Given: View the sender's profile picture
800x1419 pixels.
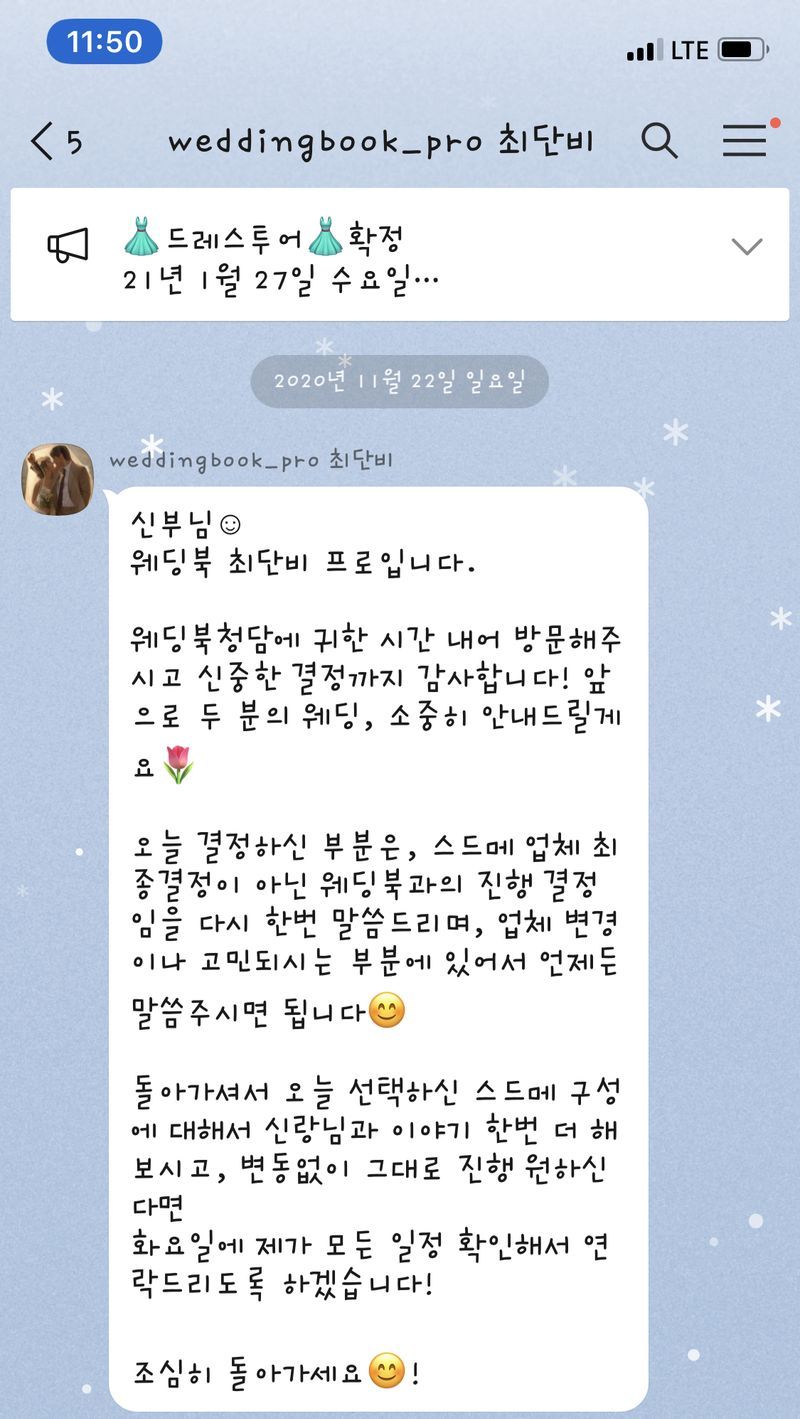Looking at the screenshot, I should 59,479.
